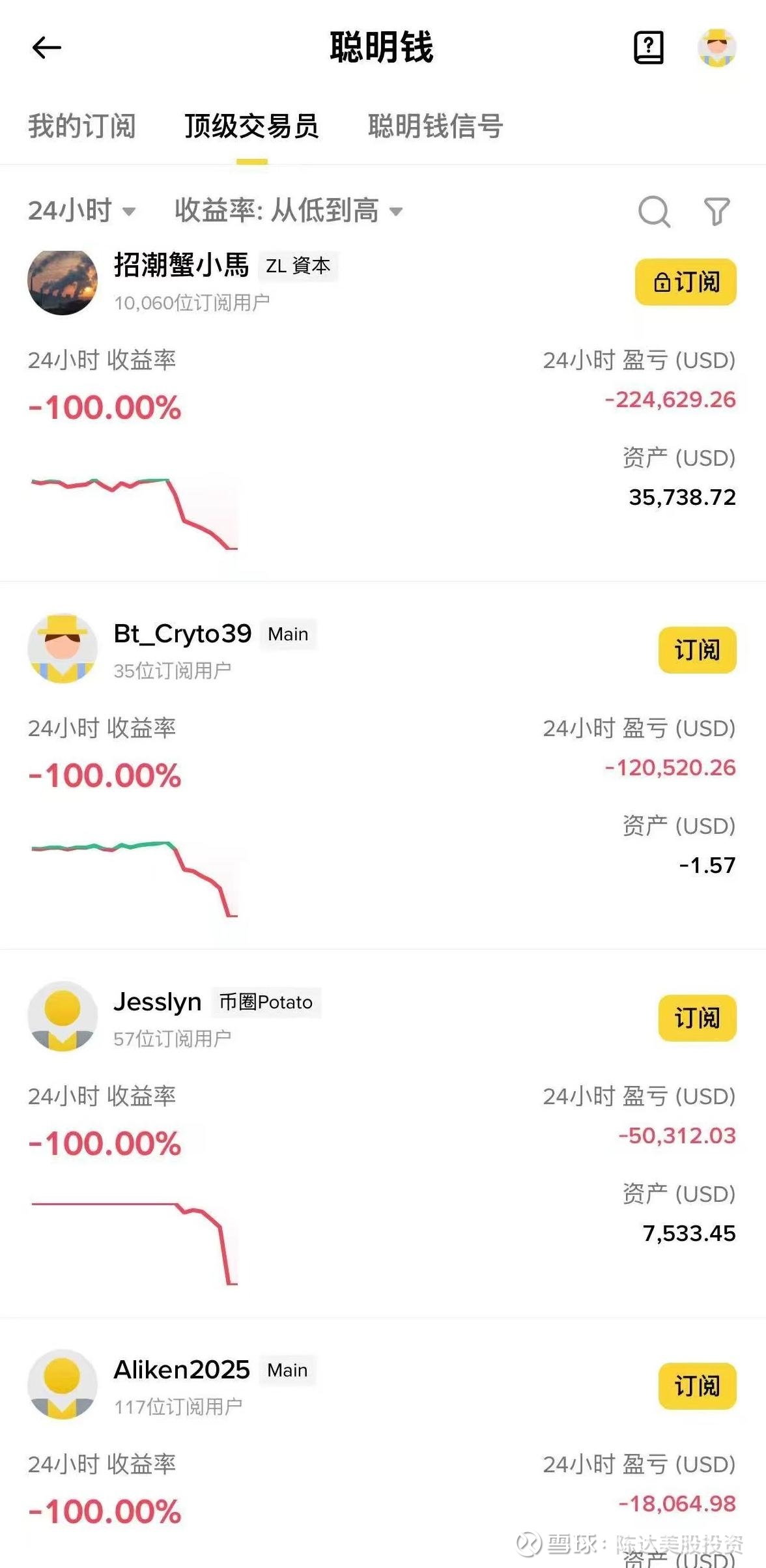Open the 收益率: 从低到高 sort dropdown
Image resolution: width=766 pixels, height=1568 pixels.
coord(289,210)
